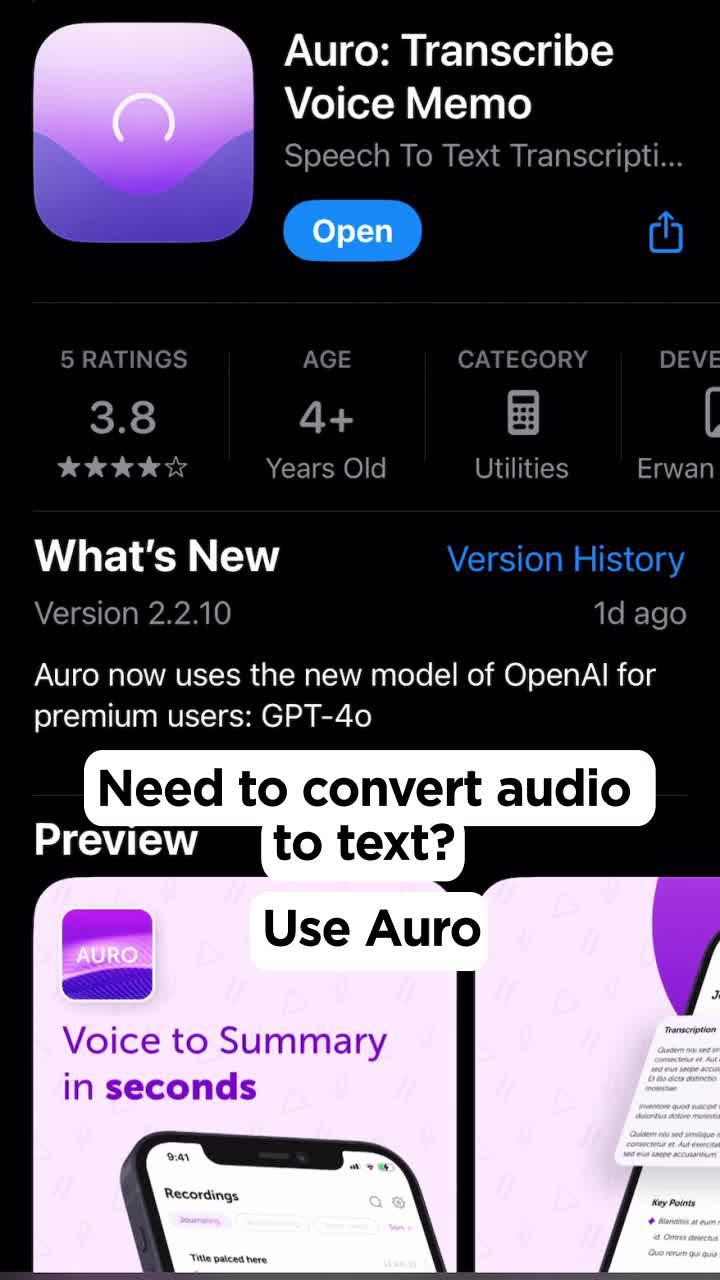The width and height of the screenshot is (720, 1280).
Task: Tap the search icon in the Recordings preview
Action: [x=375, y=1201]
